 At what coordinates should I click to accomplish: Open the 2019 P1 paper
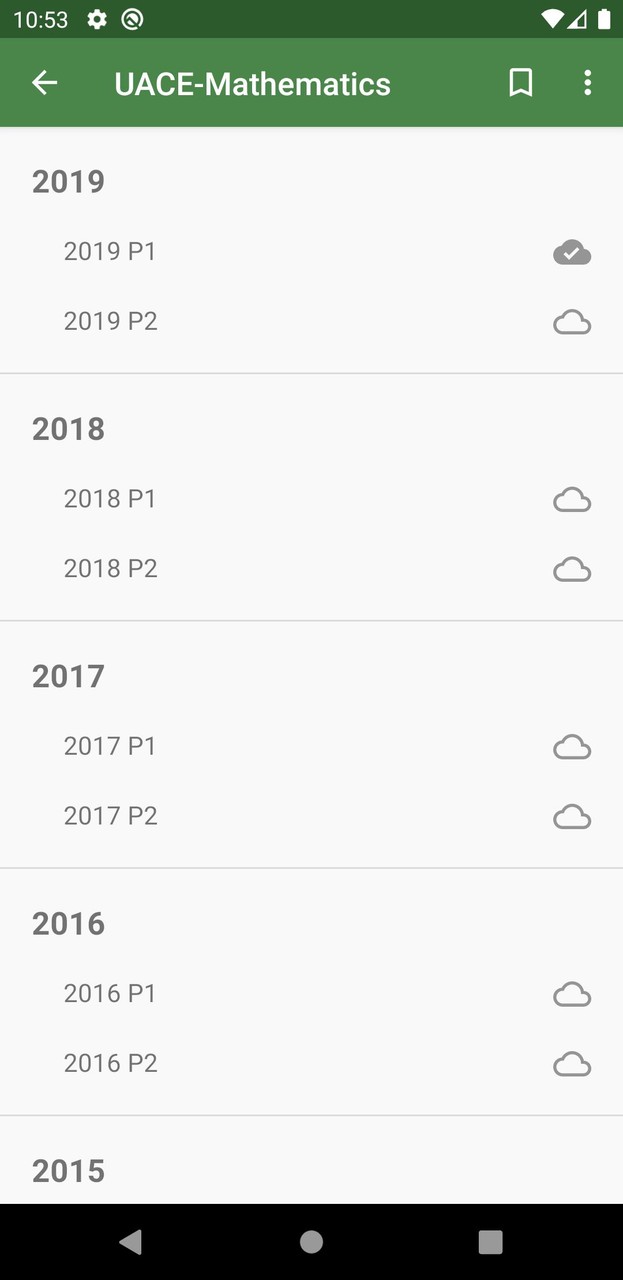110,251
